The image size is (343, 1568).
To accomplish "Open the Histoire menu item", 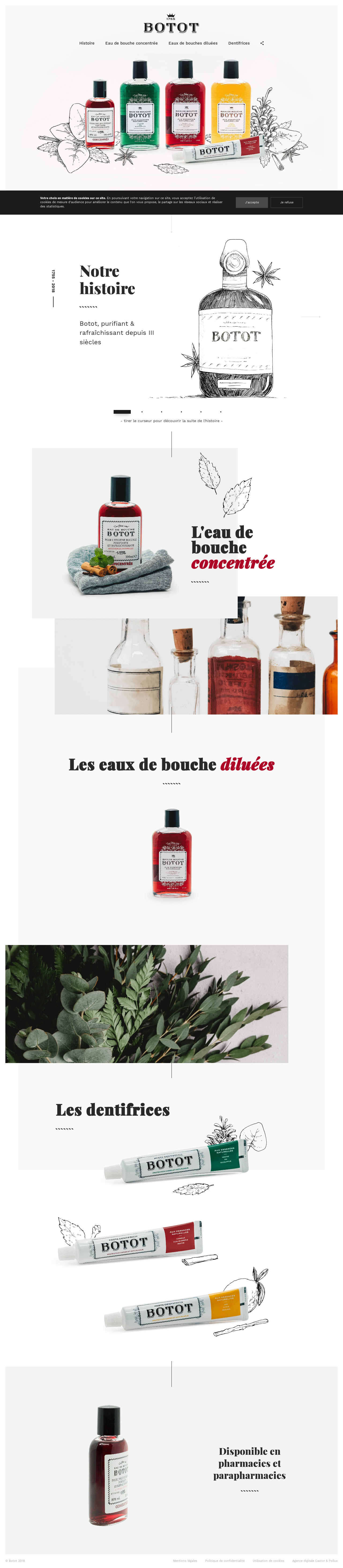I will tap(87, 43).
